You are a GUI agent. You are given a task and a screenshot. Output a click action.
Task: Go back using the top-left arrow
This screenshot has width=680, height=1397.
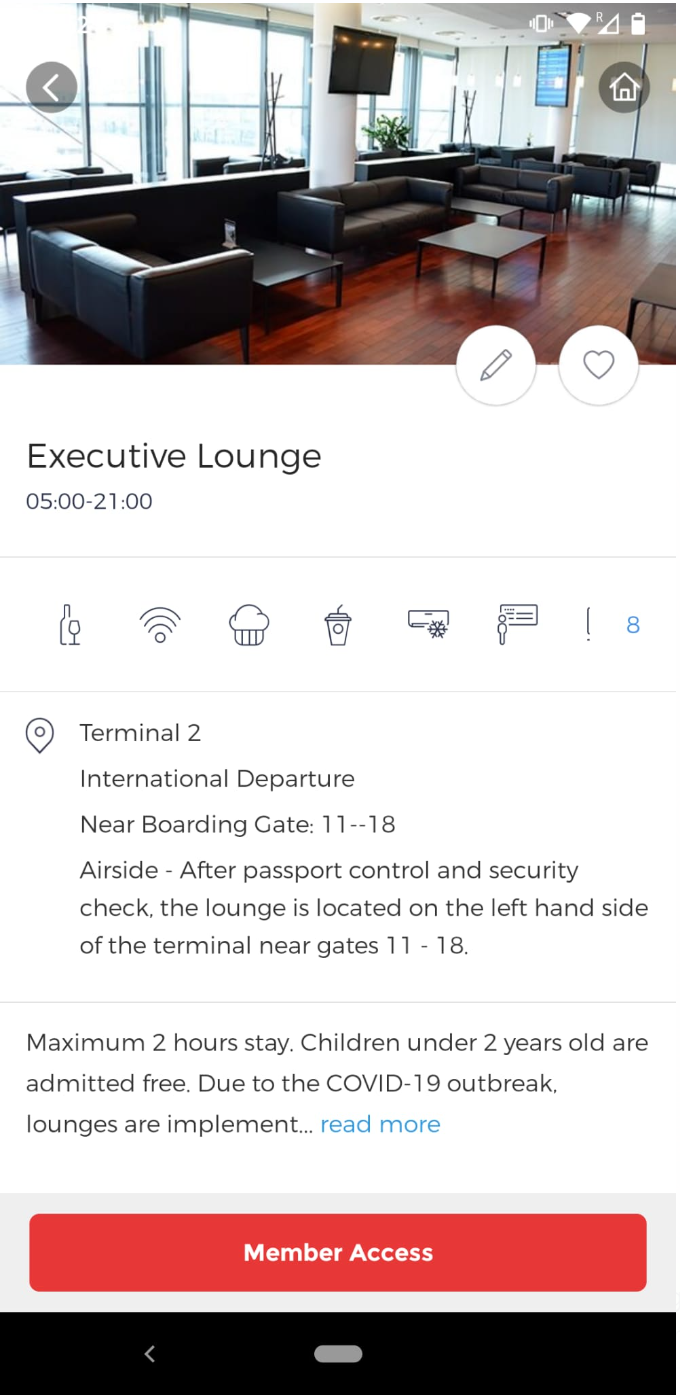point(52,88)
